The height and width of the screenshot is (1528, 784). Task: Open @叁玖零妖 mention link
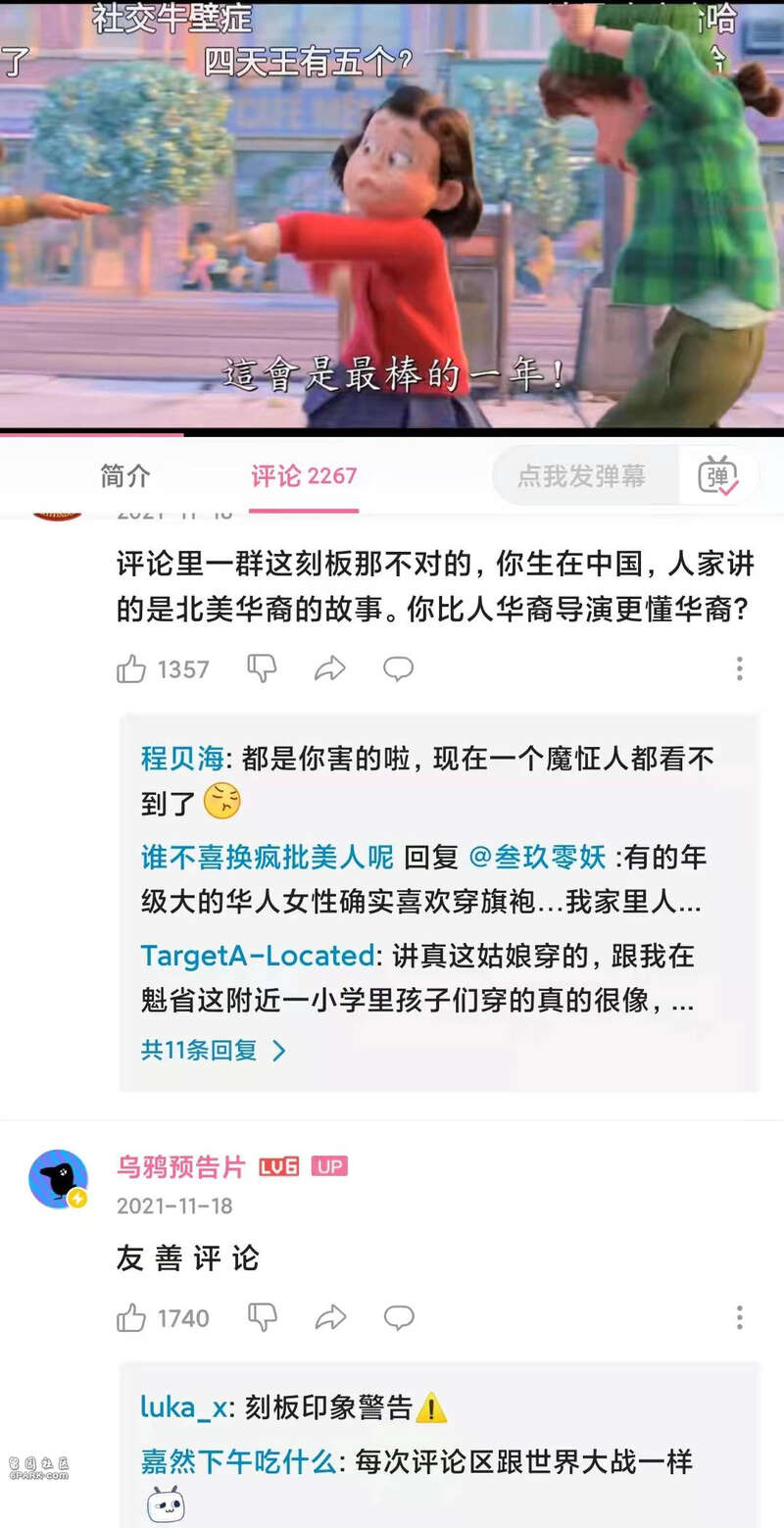pyautogui.click(x=537, y=858)
